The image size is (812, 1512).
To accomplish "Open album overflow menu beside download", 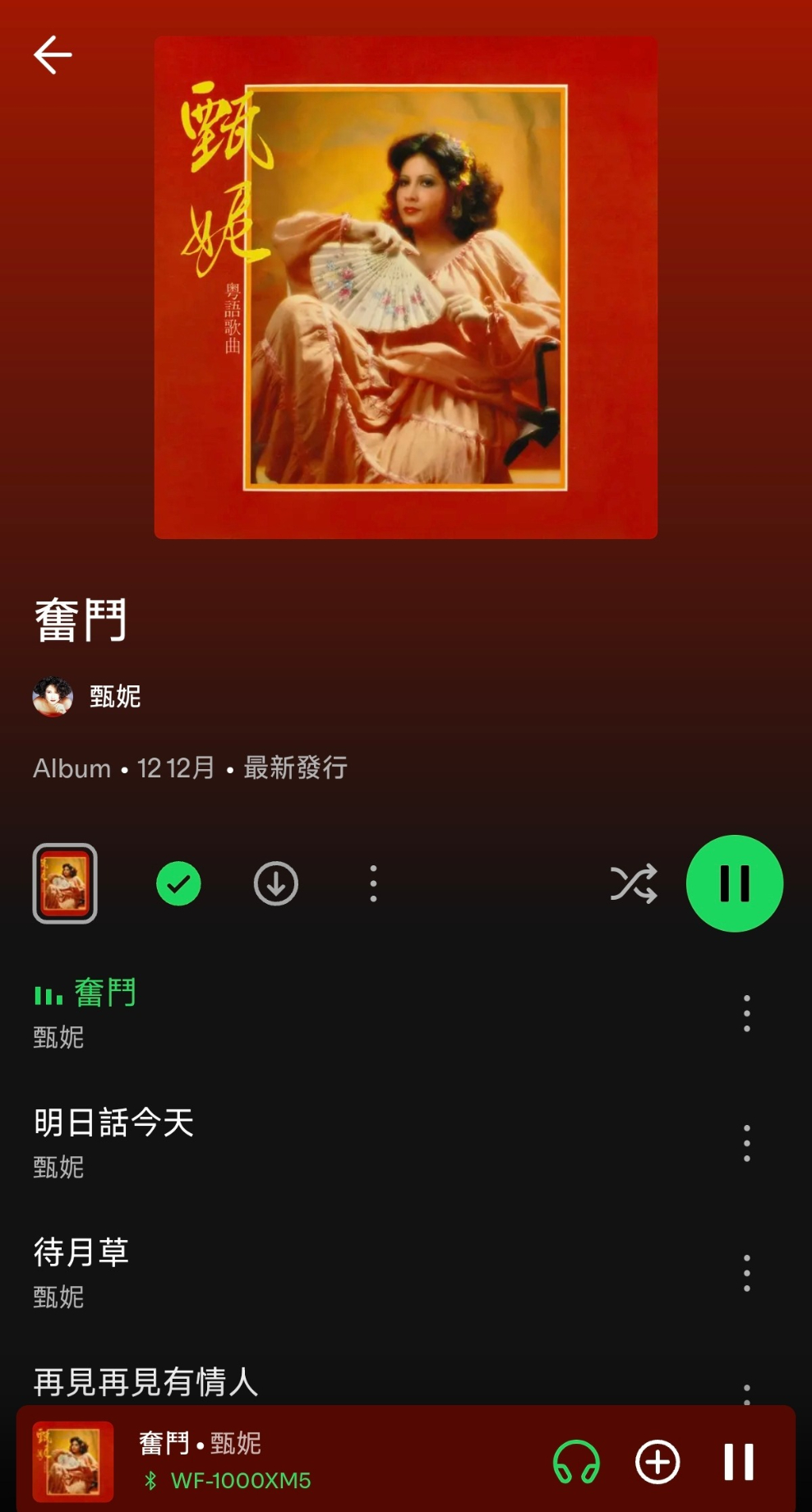I will coord(373,884).
